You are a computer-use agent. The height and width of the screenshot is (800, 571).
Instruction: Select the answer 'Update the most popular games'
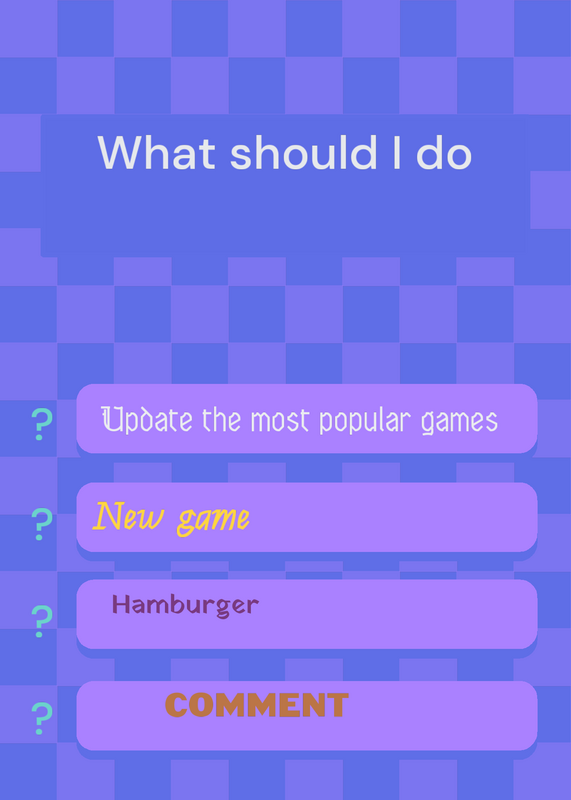click(x=307, y=418)
